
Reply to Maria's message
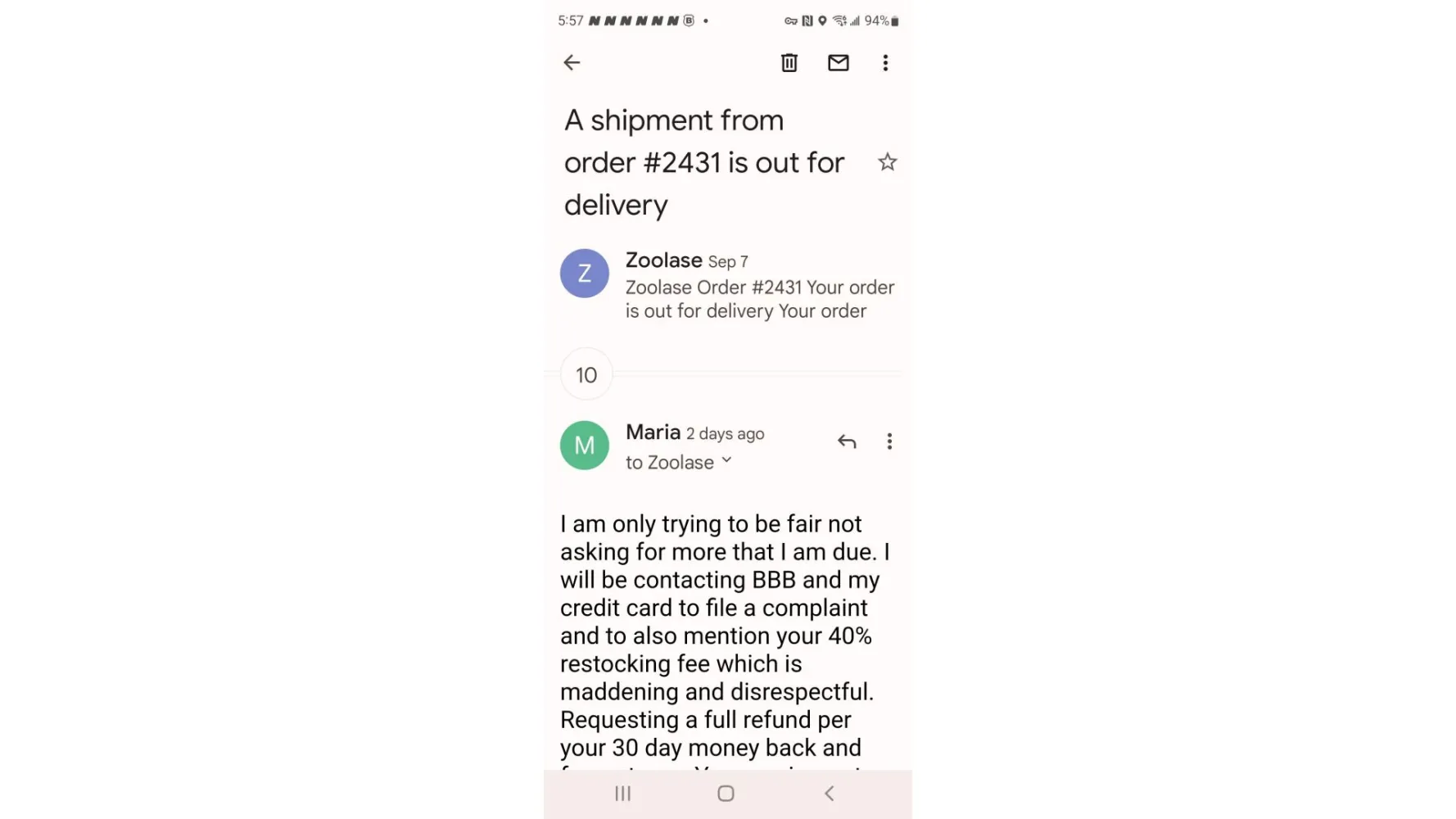coord(847,442)
